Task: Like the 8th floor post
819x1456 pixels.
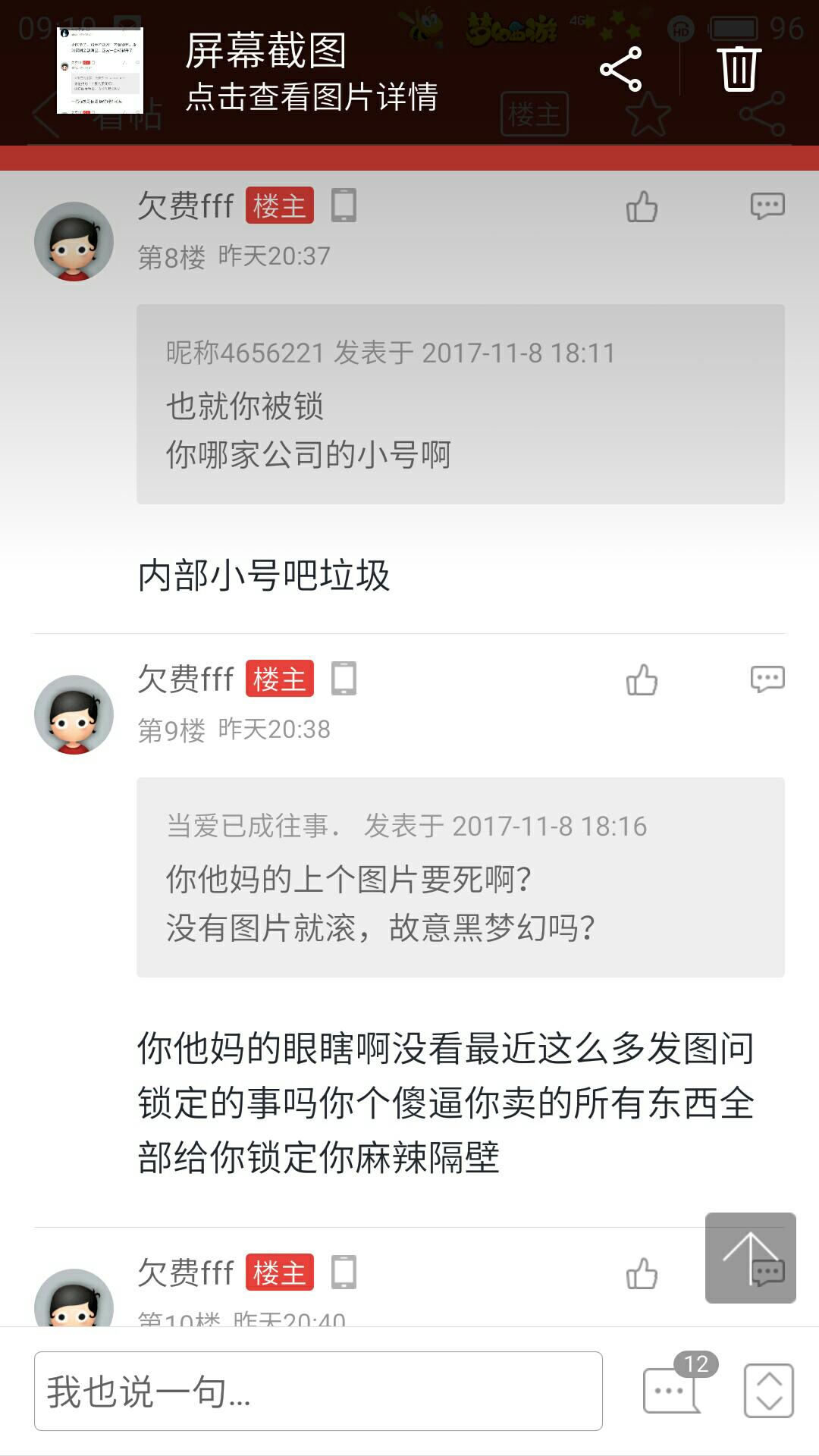Action: coord(642,206)
